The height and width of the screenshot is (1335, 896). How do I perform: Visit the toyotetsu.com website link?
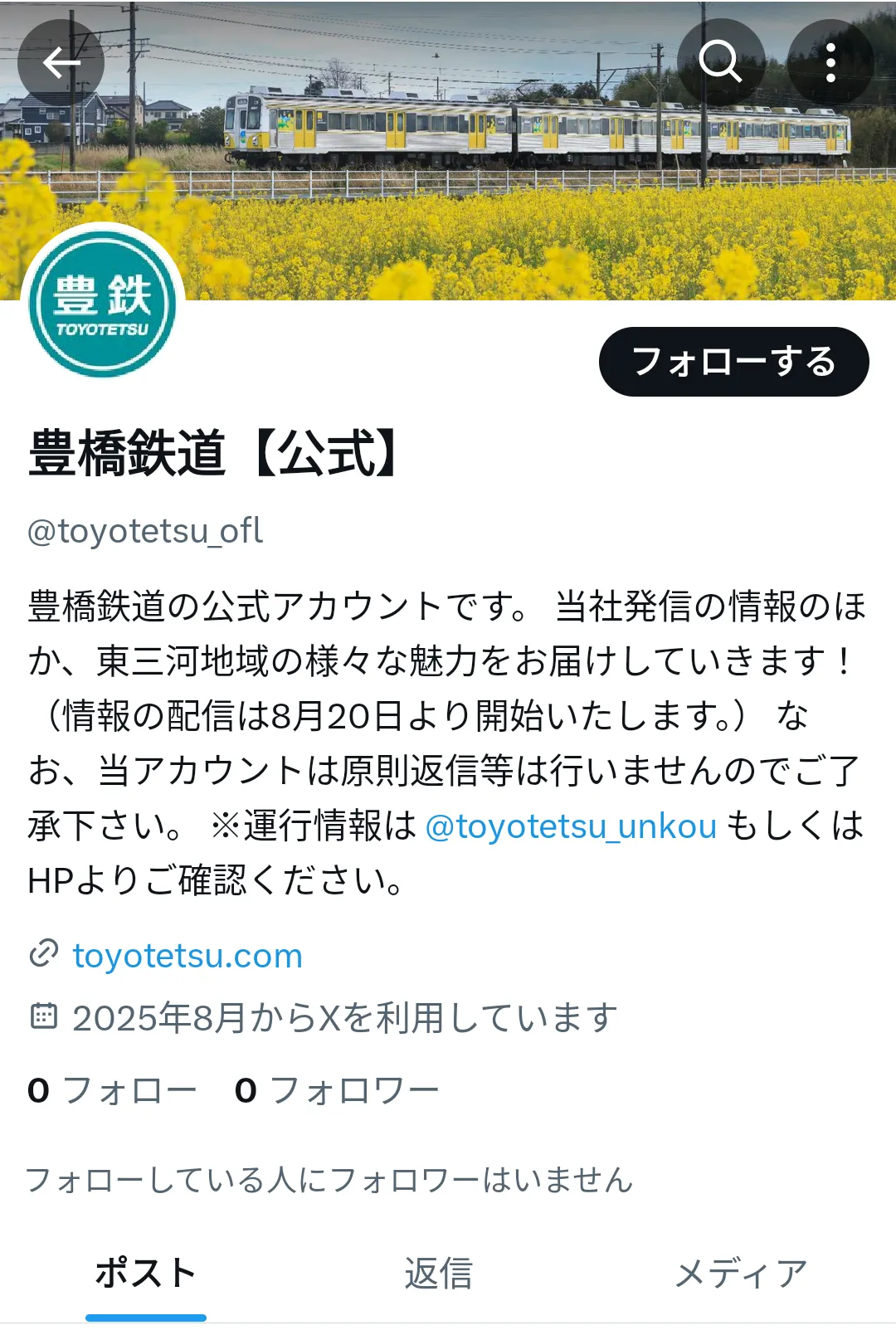point(187,956)
